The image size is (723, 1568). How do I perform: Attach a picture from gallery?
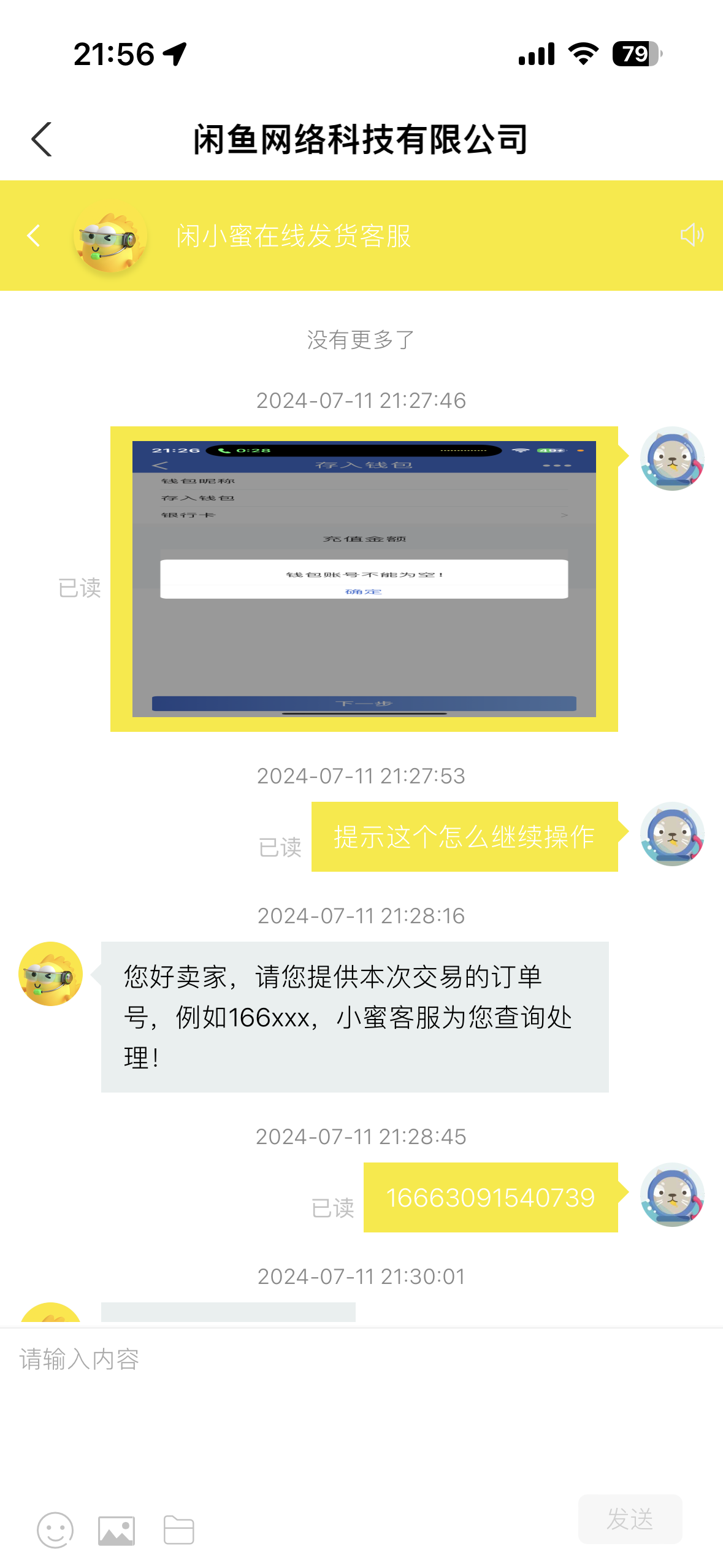[x=117, y=1530]
